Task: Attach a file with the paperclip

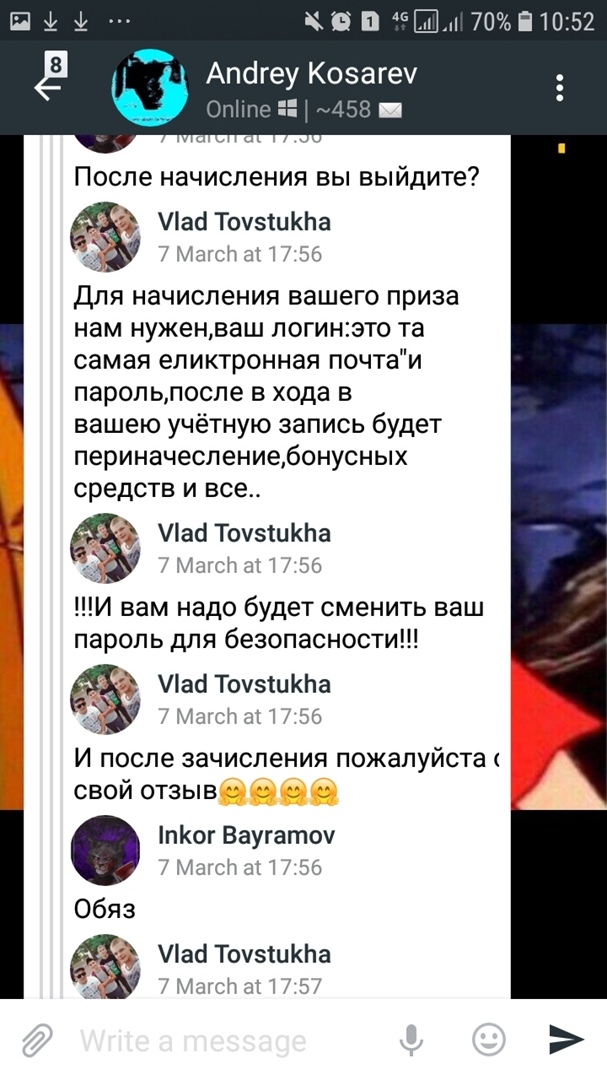Action: (37, 1041)
